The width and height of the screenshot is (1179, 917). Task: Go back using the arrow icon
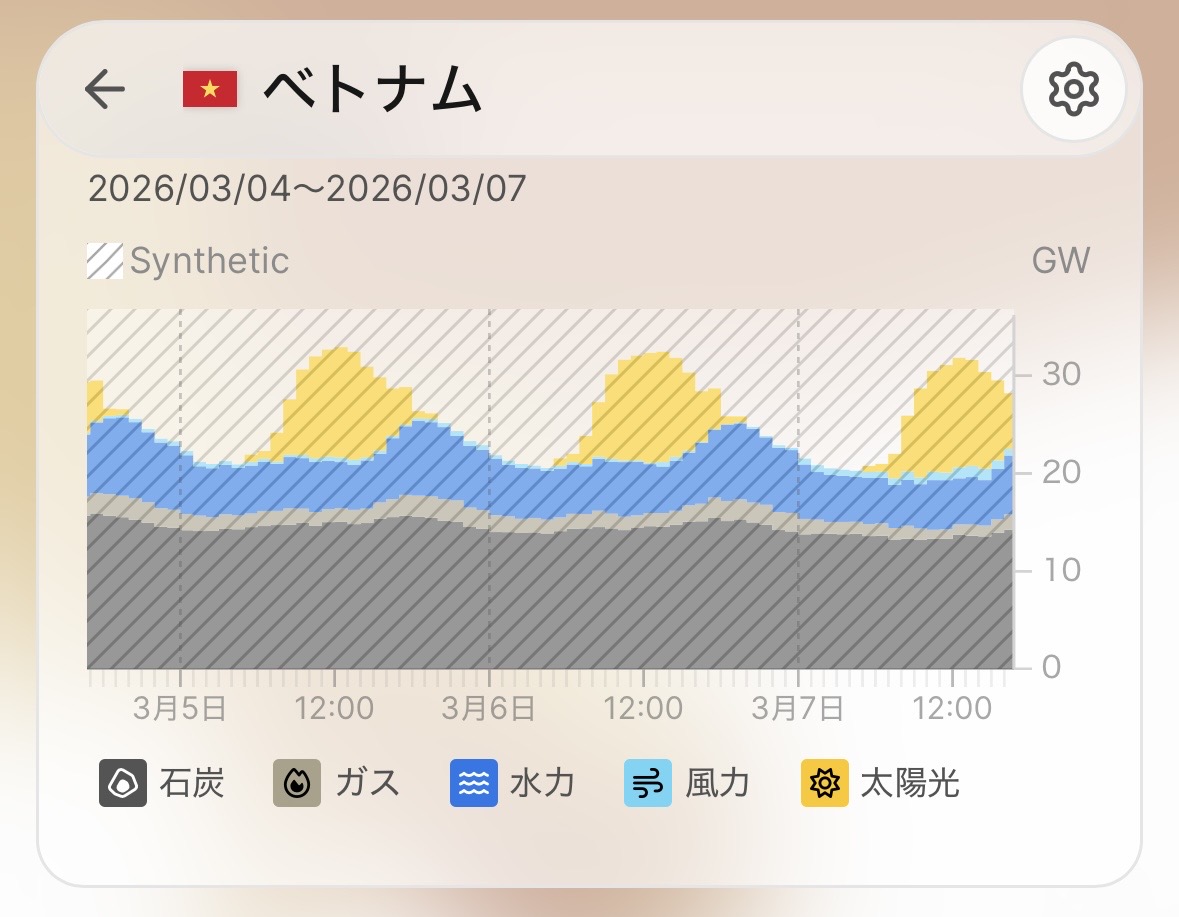coord(104,90)
